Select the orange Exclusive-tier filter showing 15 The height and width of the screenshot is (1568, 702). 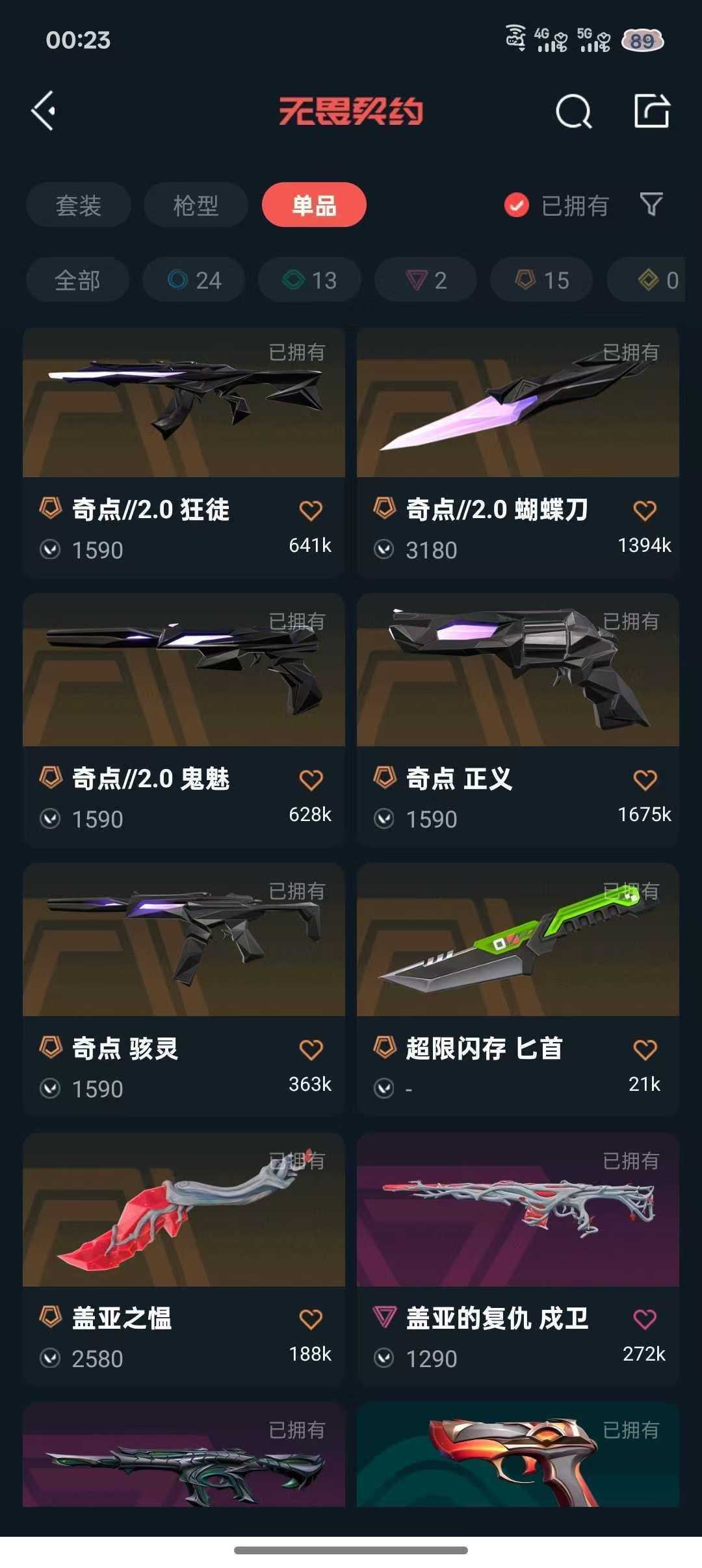coord(539,280)
